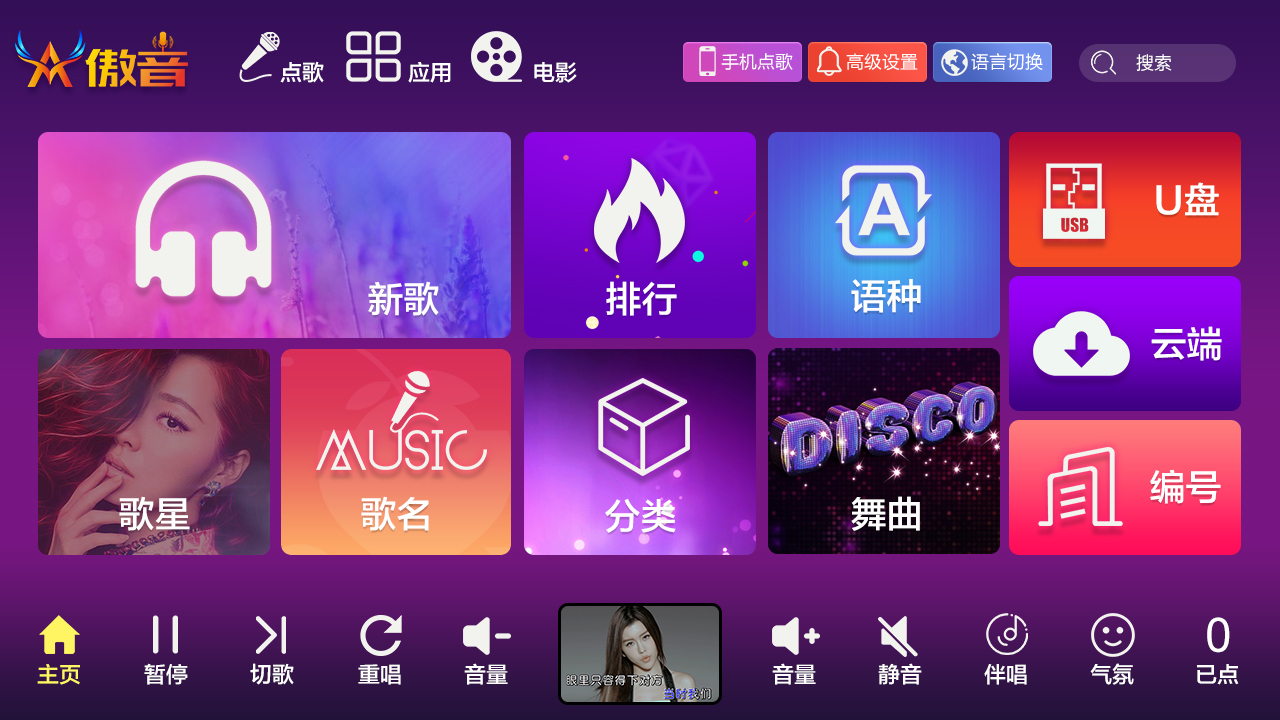
Task: Toggle 伴唱 accompaniment vocals
Action: pyautogui.click(x=1006, y=650)
